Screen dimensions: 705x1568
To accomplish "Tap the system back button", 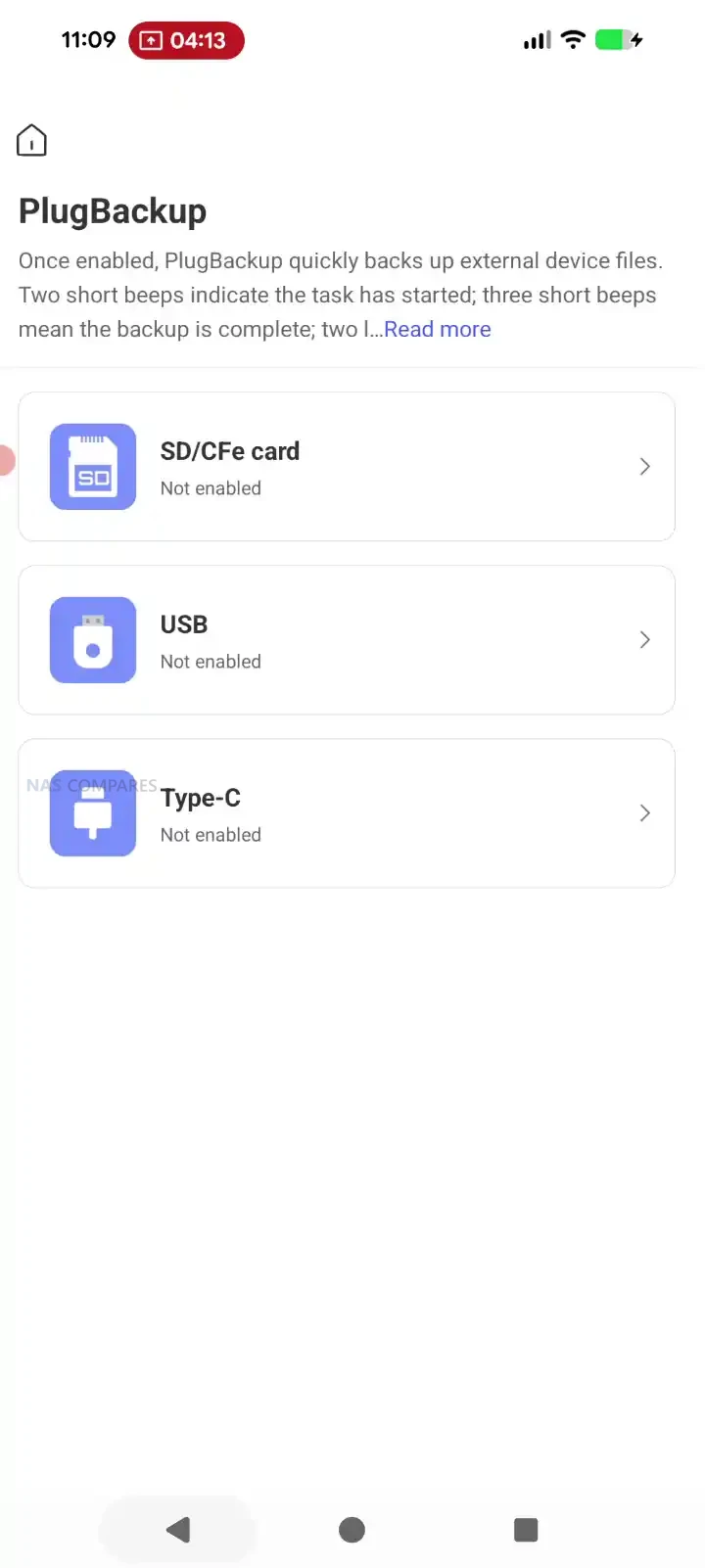I will (x=178, y=1530).
